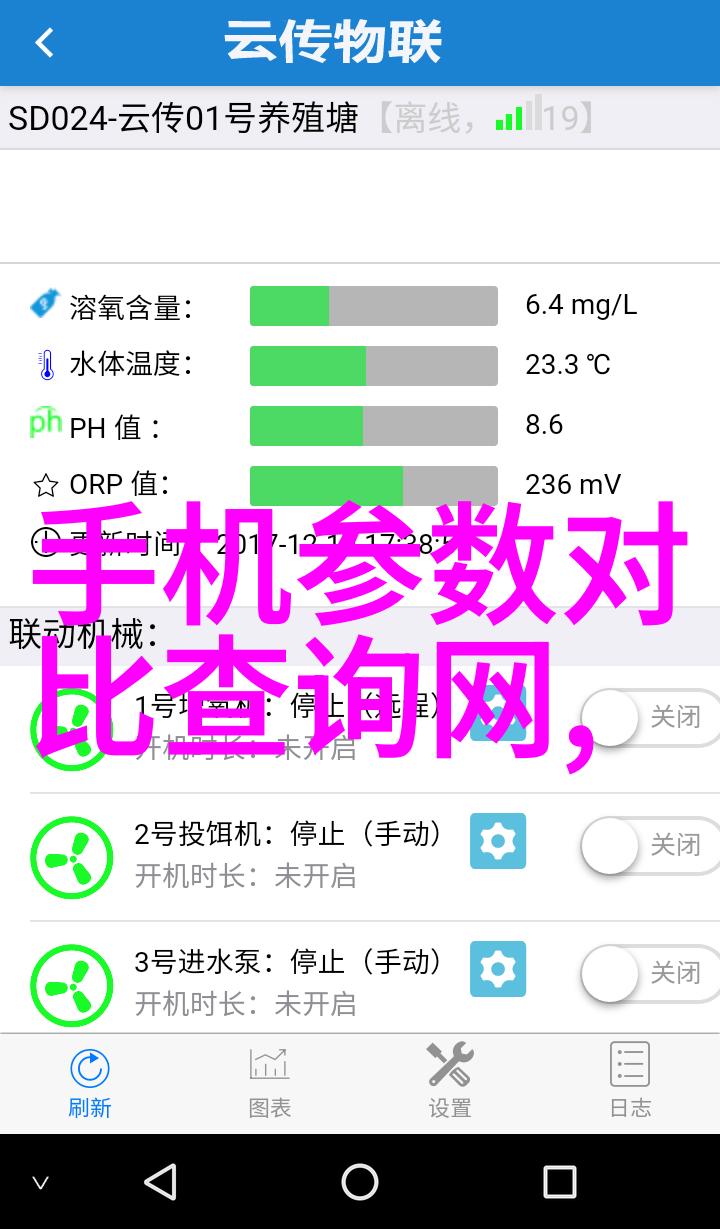Tap the 刷新 refresh tab
Viewport: 720px width, 1229px height.
click(90, 1083)
